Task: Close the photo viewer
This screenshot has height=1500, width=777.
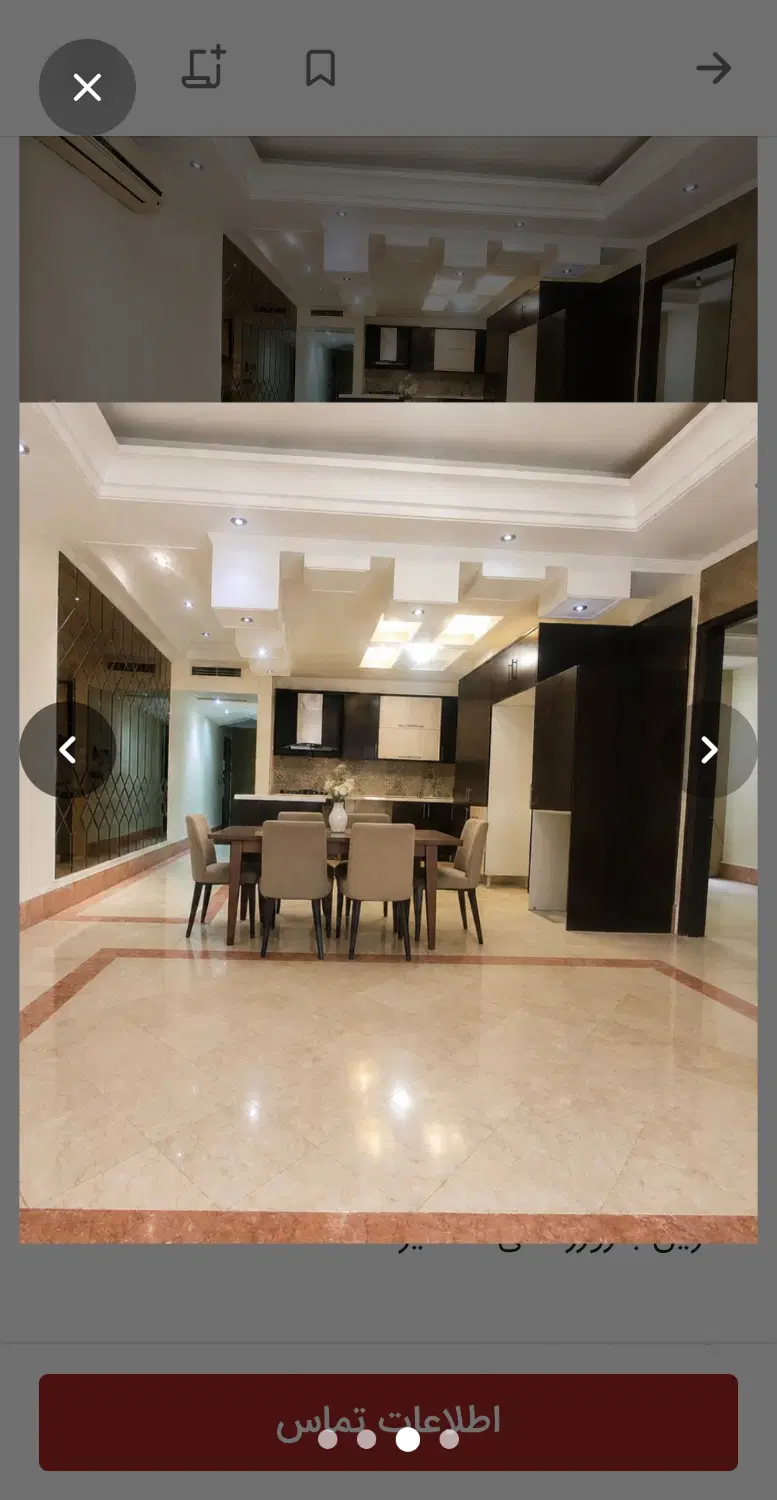Action: click(x=87, y=87)
